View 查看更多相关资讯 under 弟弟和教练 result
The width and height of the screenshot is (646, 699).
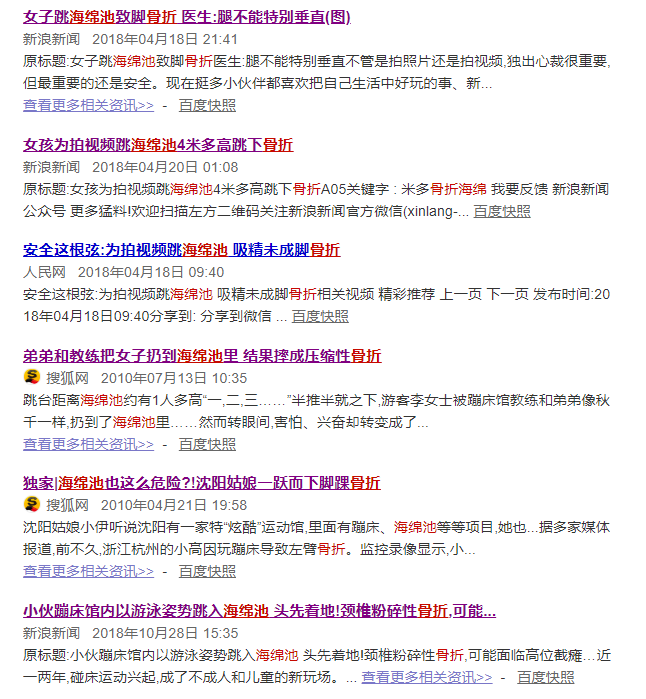[x=88, y=443]
